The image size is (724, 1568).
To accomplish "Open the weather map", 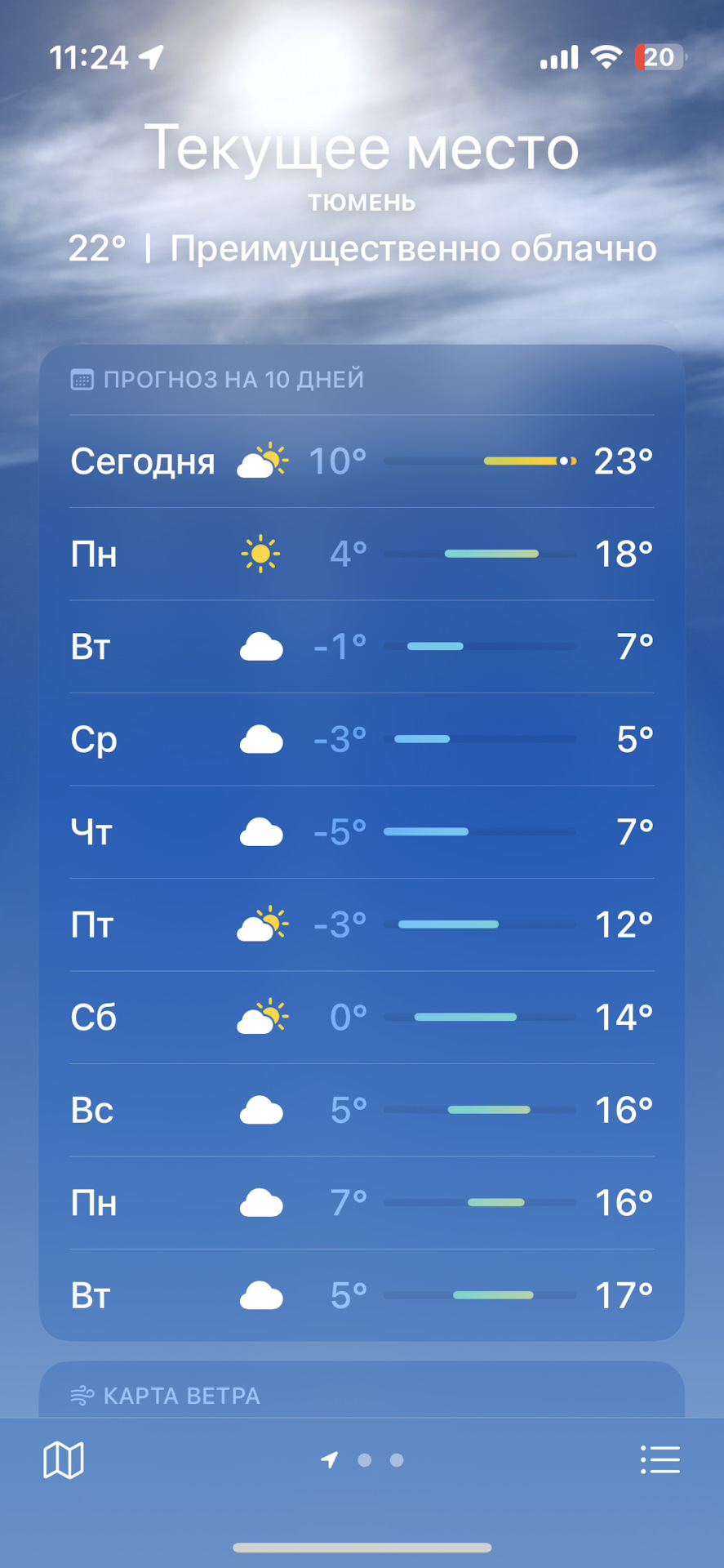I will [x=64, y=1459].
